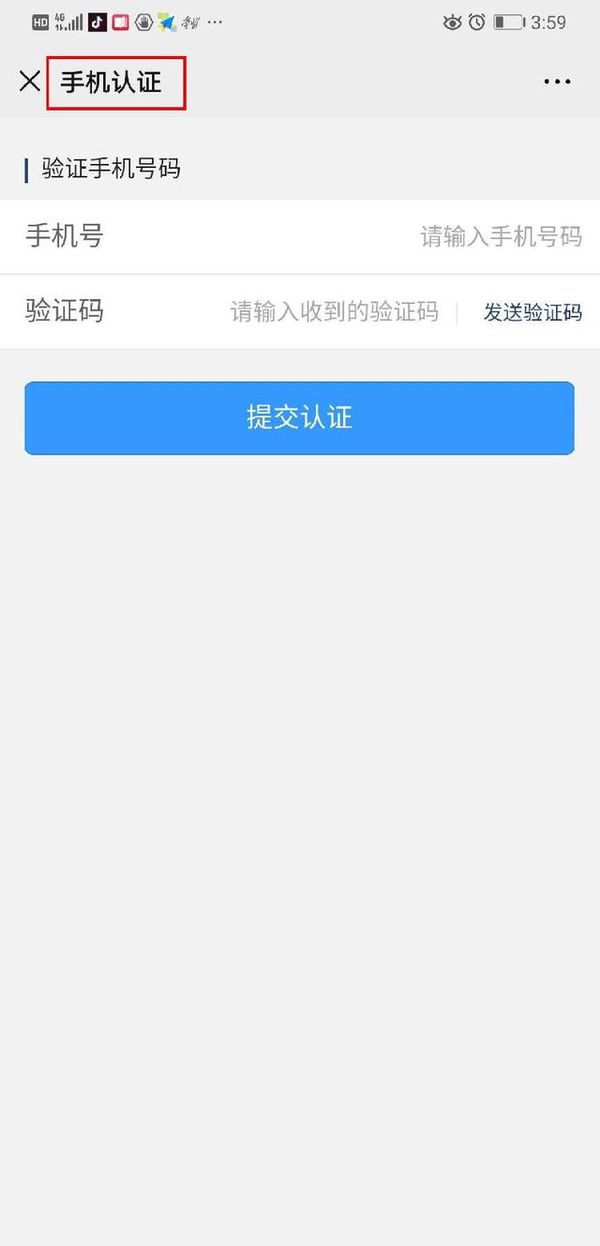The width and height of the screenshot is (600, 1246).
Task: Submit with the 提交认证 button
Action: click(x=300, y=418)
